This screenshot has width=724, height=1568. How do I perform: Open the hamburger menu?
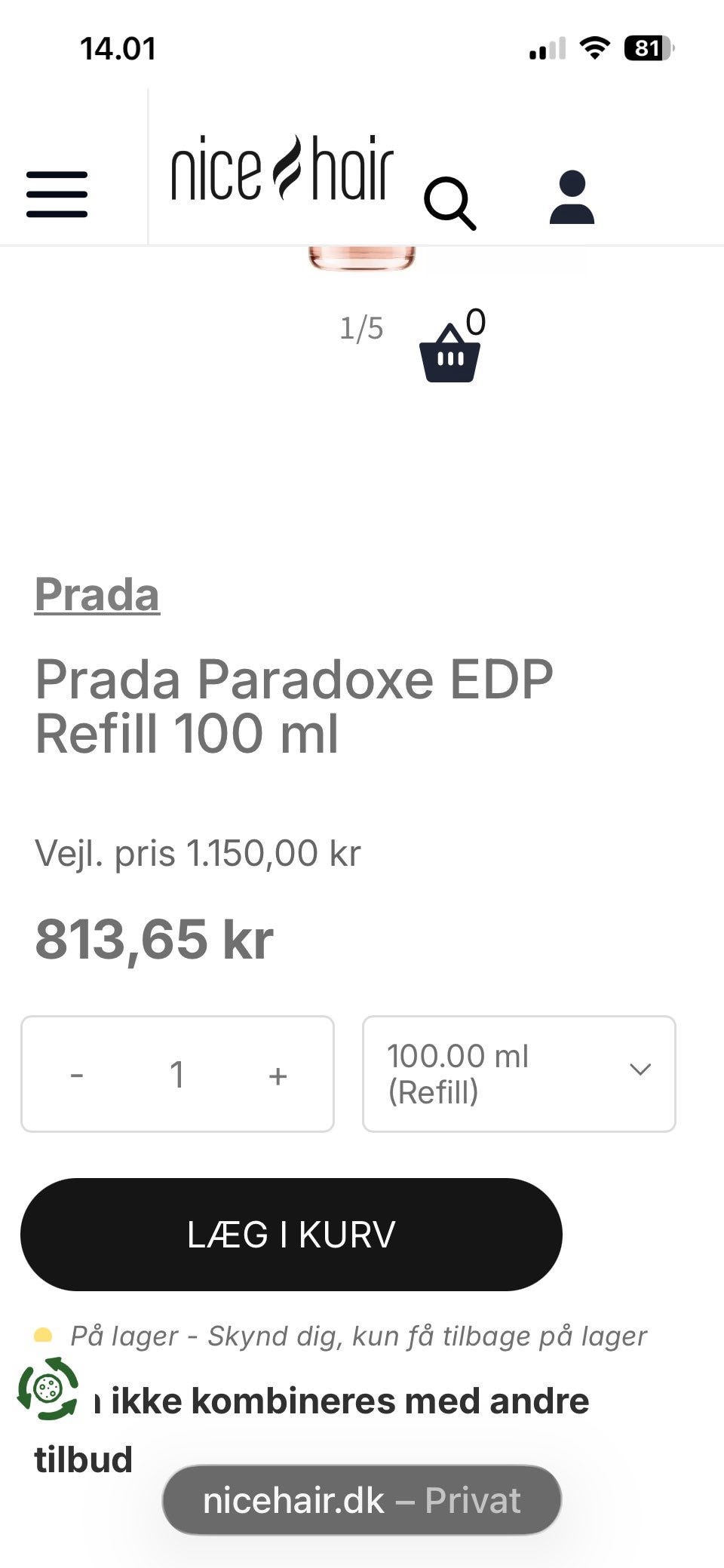coord(57,195)
